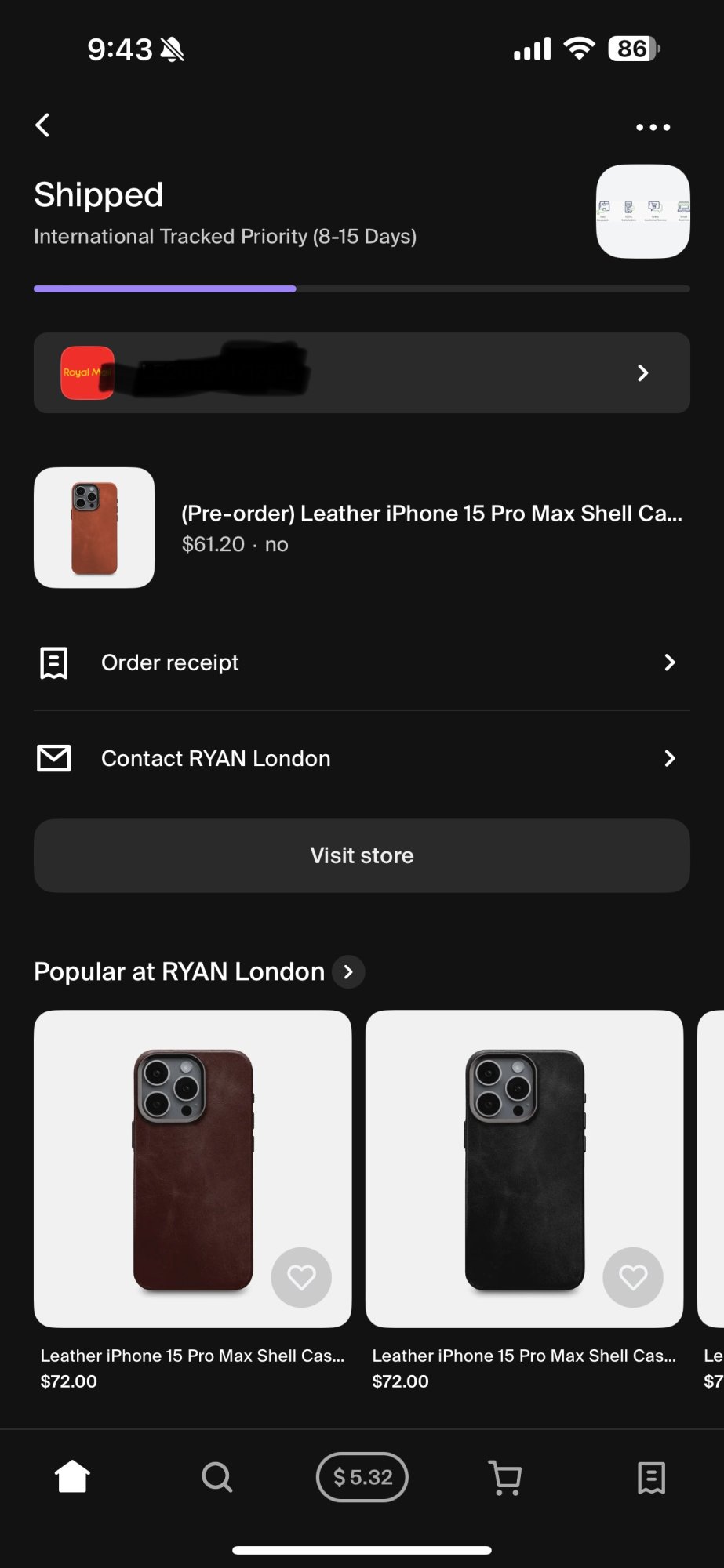
Task: Switch to the Home tab
Action: tap(72, 1477)
